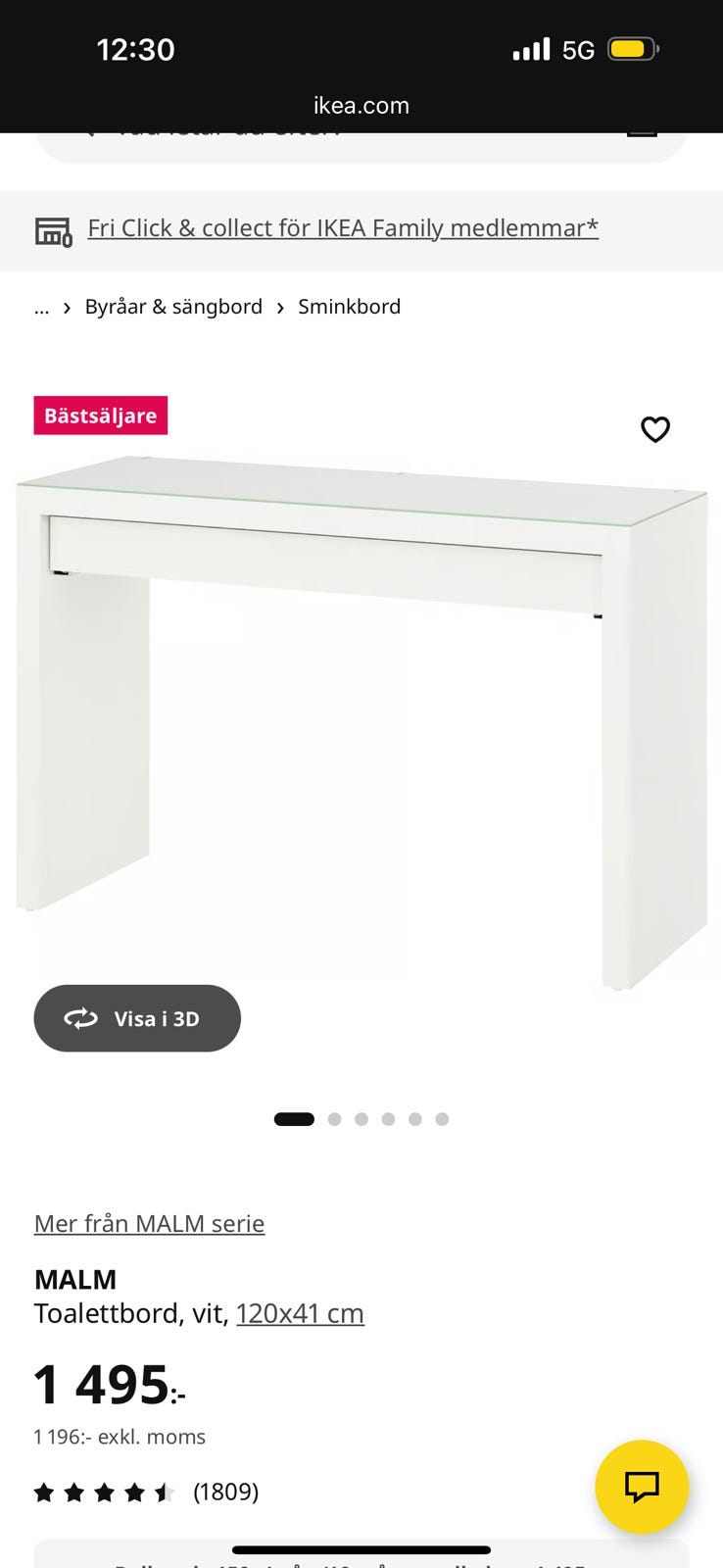Open the Sminkbord breadcrumb category
723x1568 pixels.
point(349,307)
